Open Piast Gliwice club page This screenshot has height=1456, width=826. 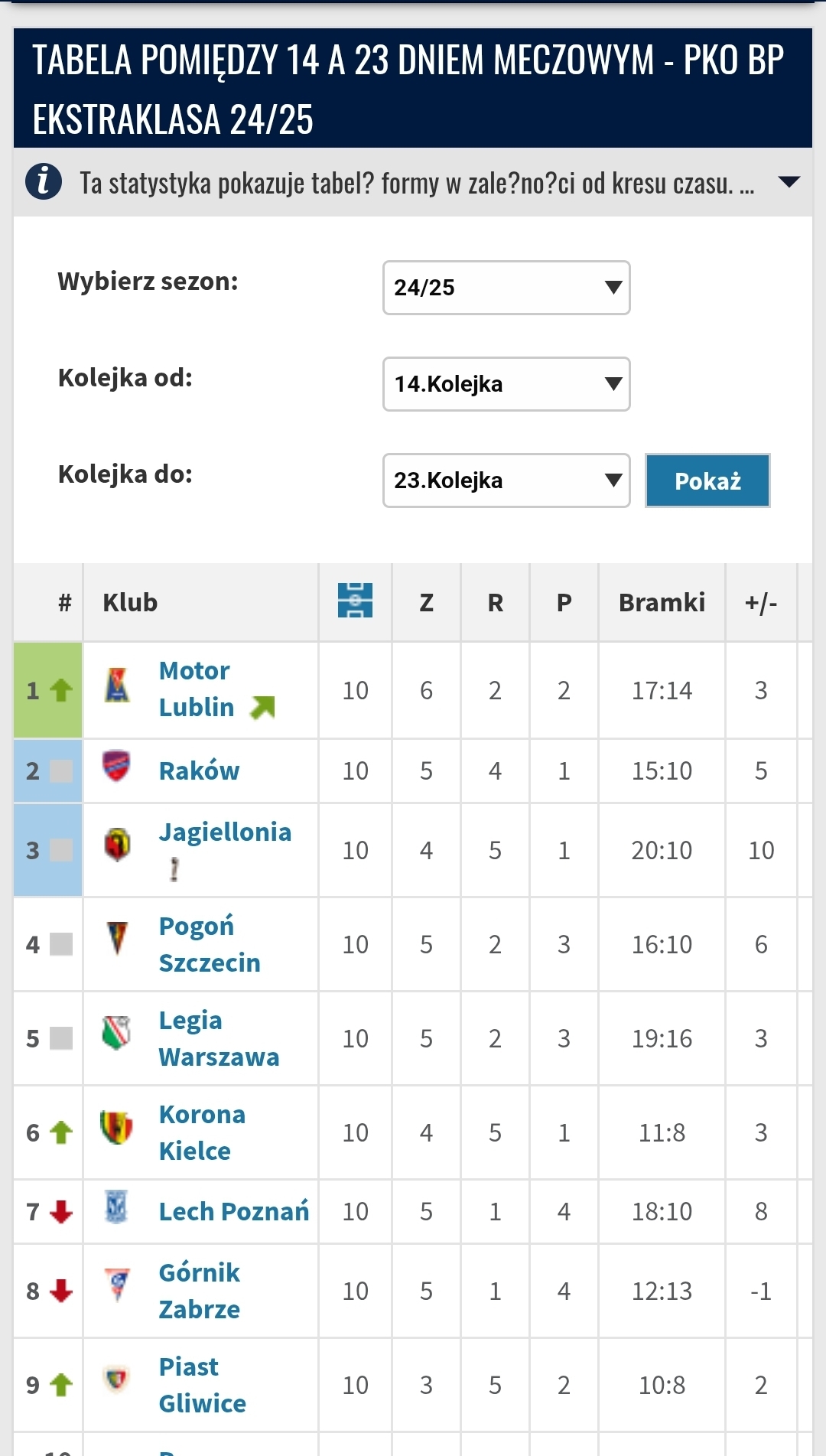(202, 1385)
